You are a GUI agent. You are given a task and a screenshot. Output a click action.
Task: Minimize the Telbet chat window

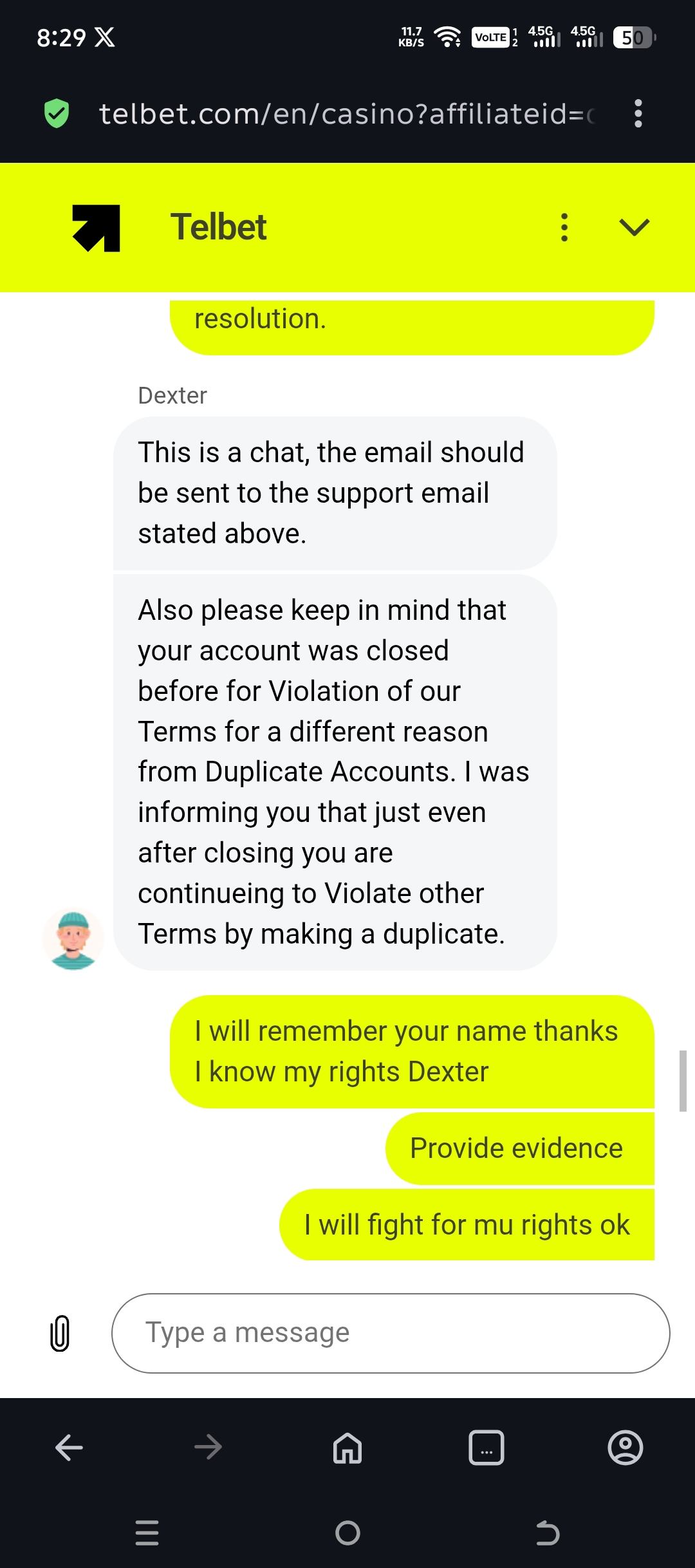tap(634, 227)
